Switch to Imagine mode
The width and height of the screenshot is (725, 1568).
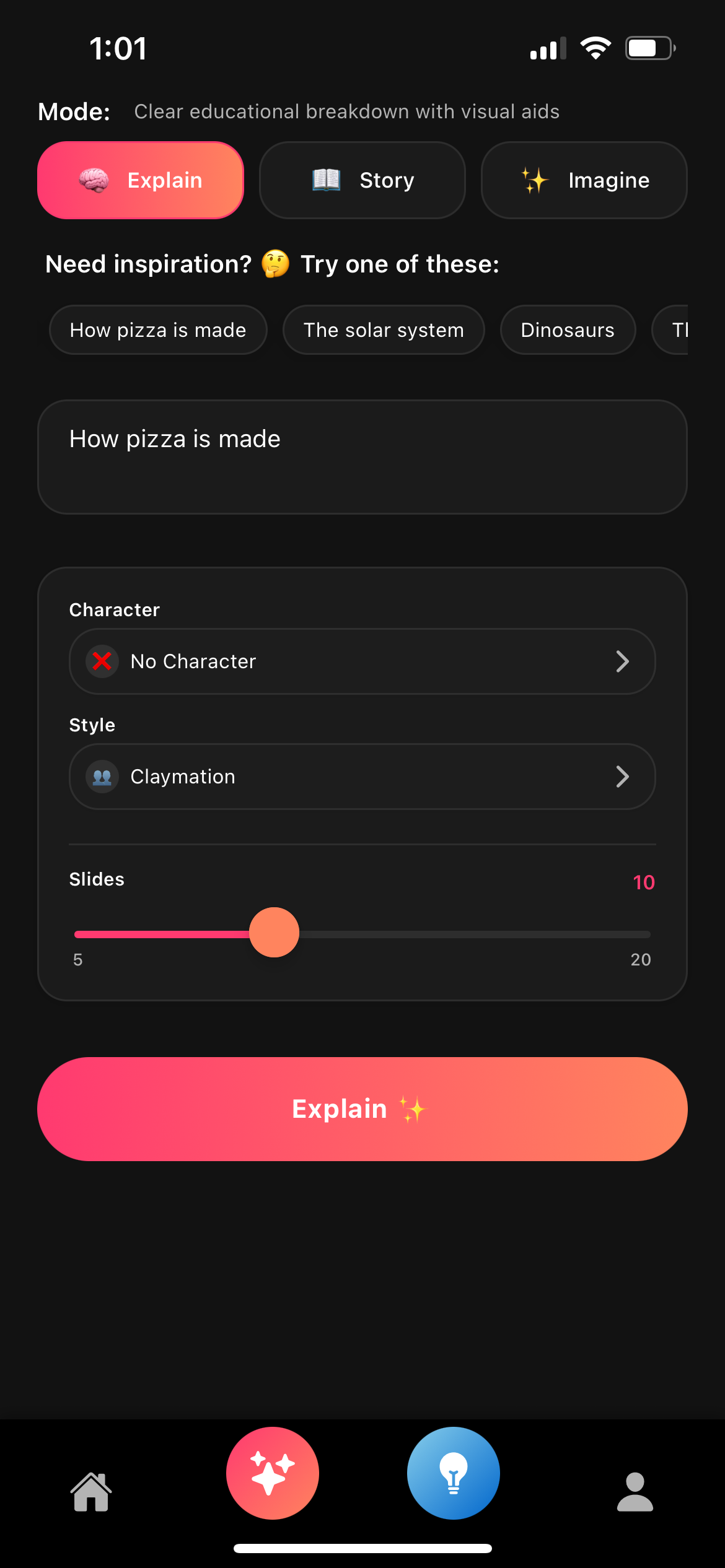pyautogui.click(x=583, y=180)
